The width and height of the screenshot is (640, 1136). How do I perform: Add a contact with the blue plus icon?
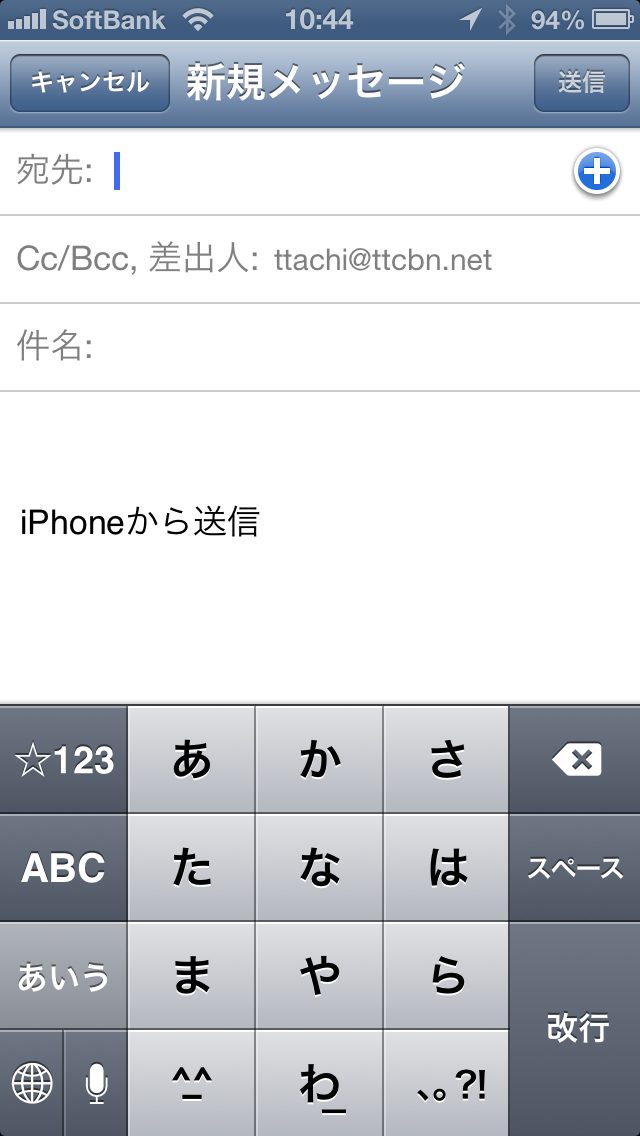pyautogui.click(x=596, y=173)
